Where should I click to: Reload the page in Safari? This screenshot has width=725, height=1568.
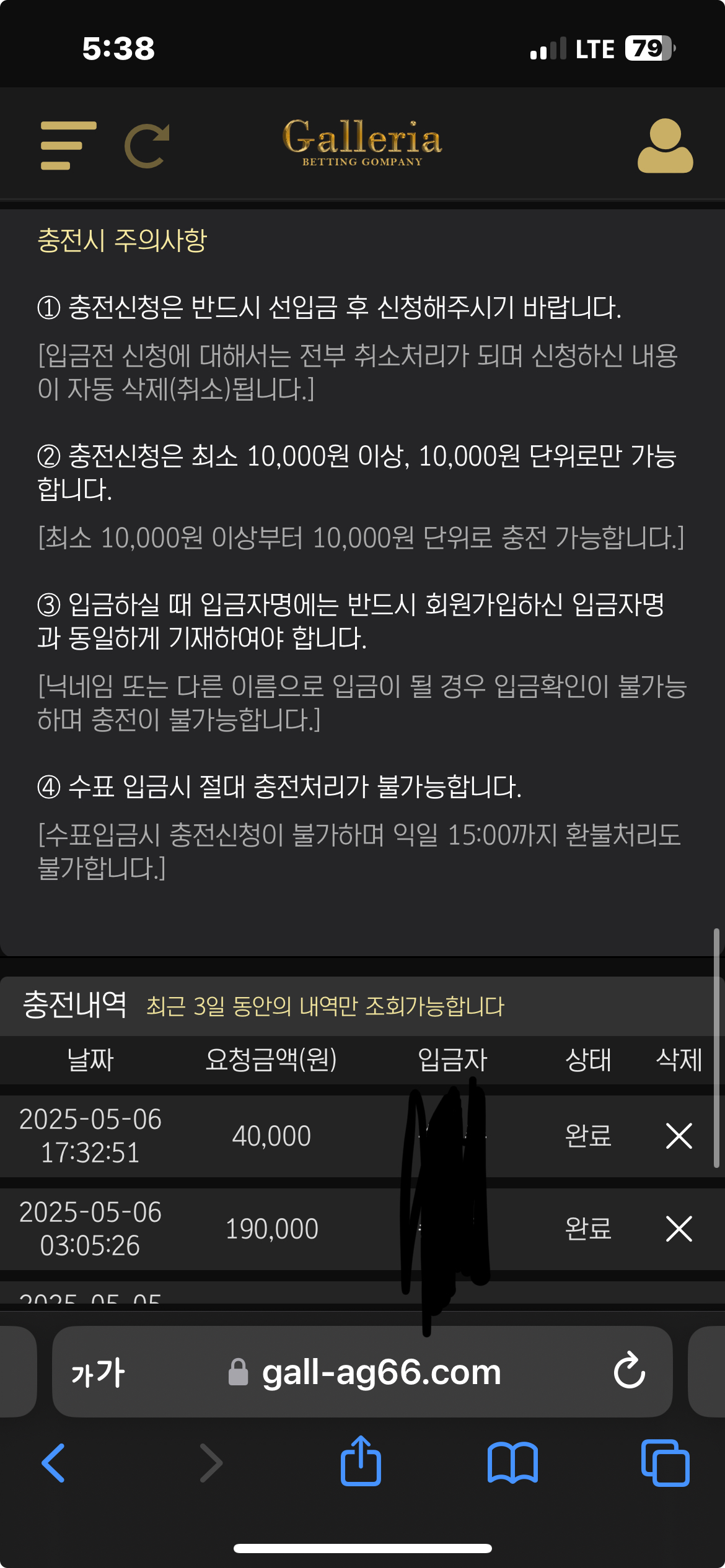pyautogui.click(x=629, y=1371)
